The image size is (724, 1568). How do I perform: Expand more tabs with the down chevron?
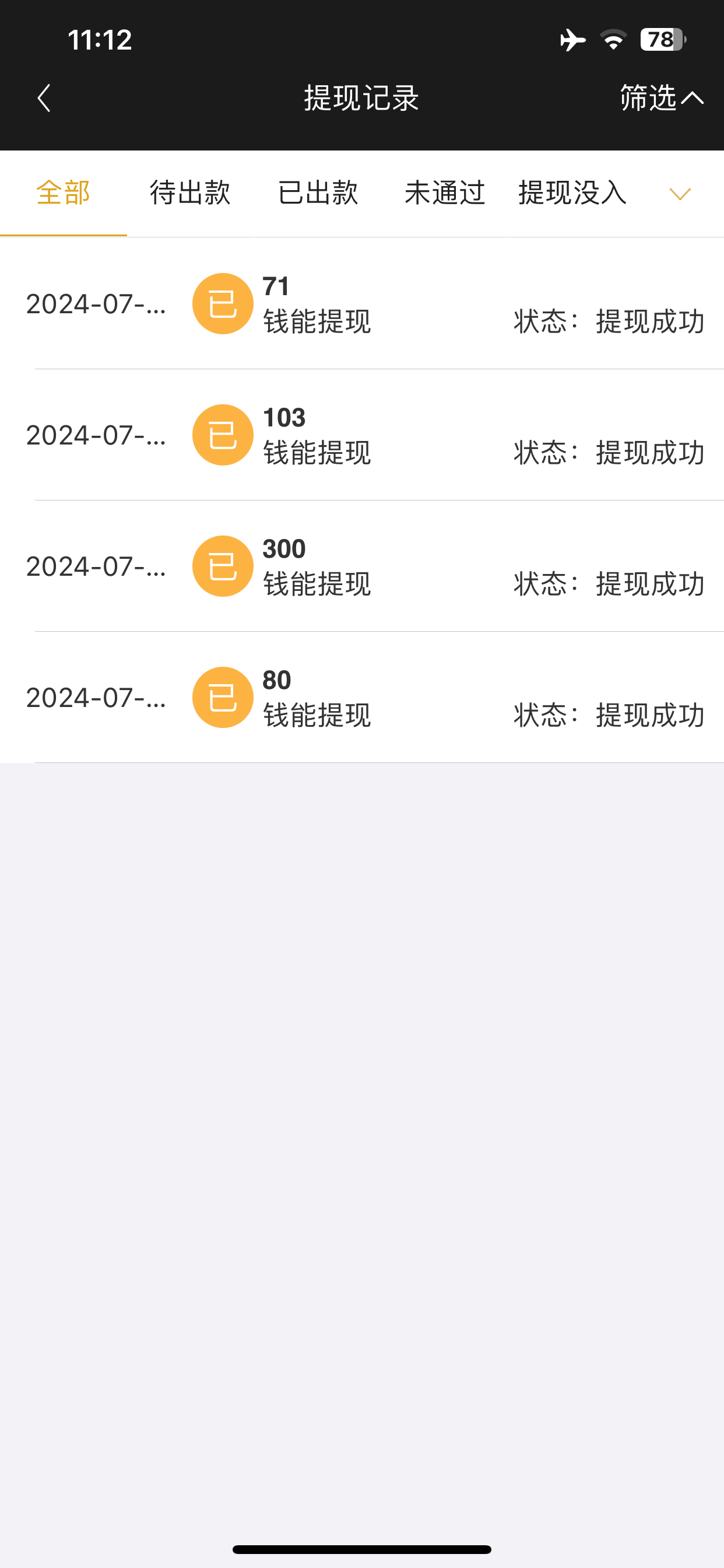pyautogui.click(x=680, y=194)
